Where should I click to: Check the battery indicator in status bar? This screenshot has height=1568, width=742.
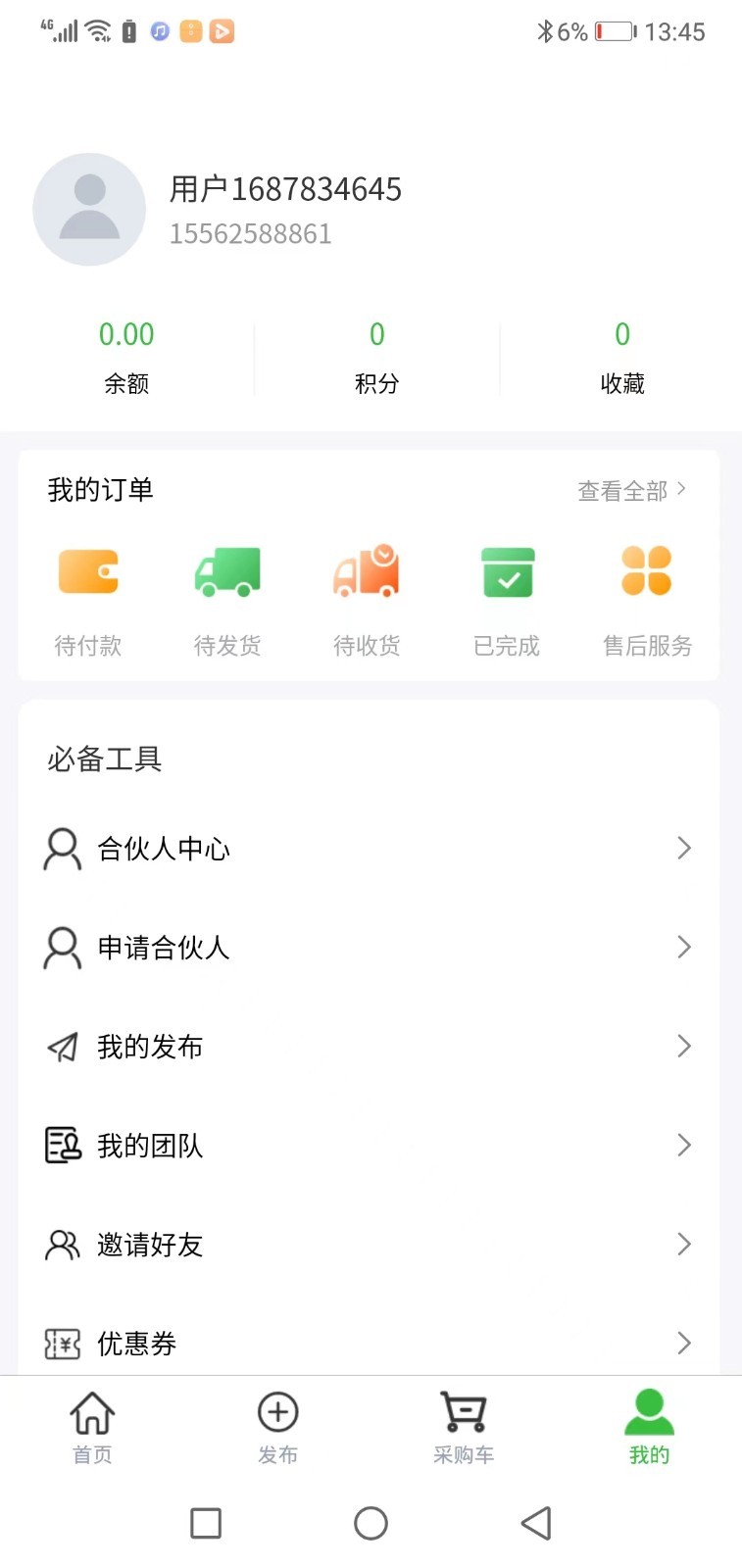pos(613,30)
